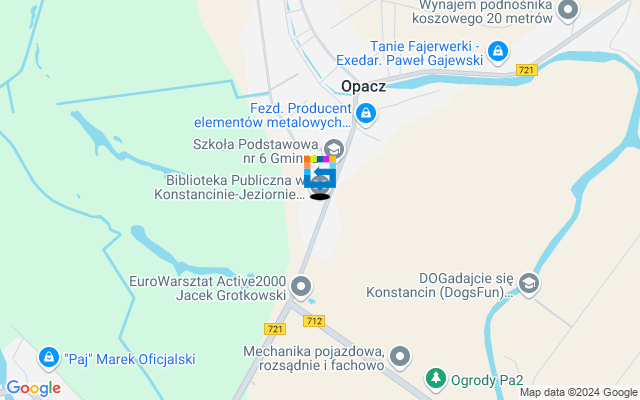
Task: Tap the colorful custom arrow marker
Action: (320, 173)
